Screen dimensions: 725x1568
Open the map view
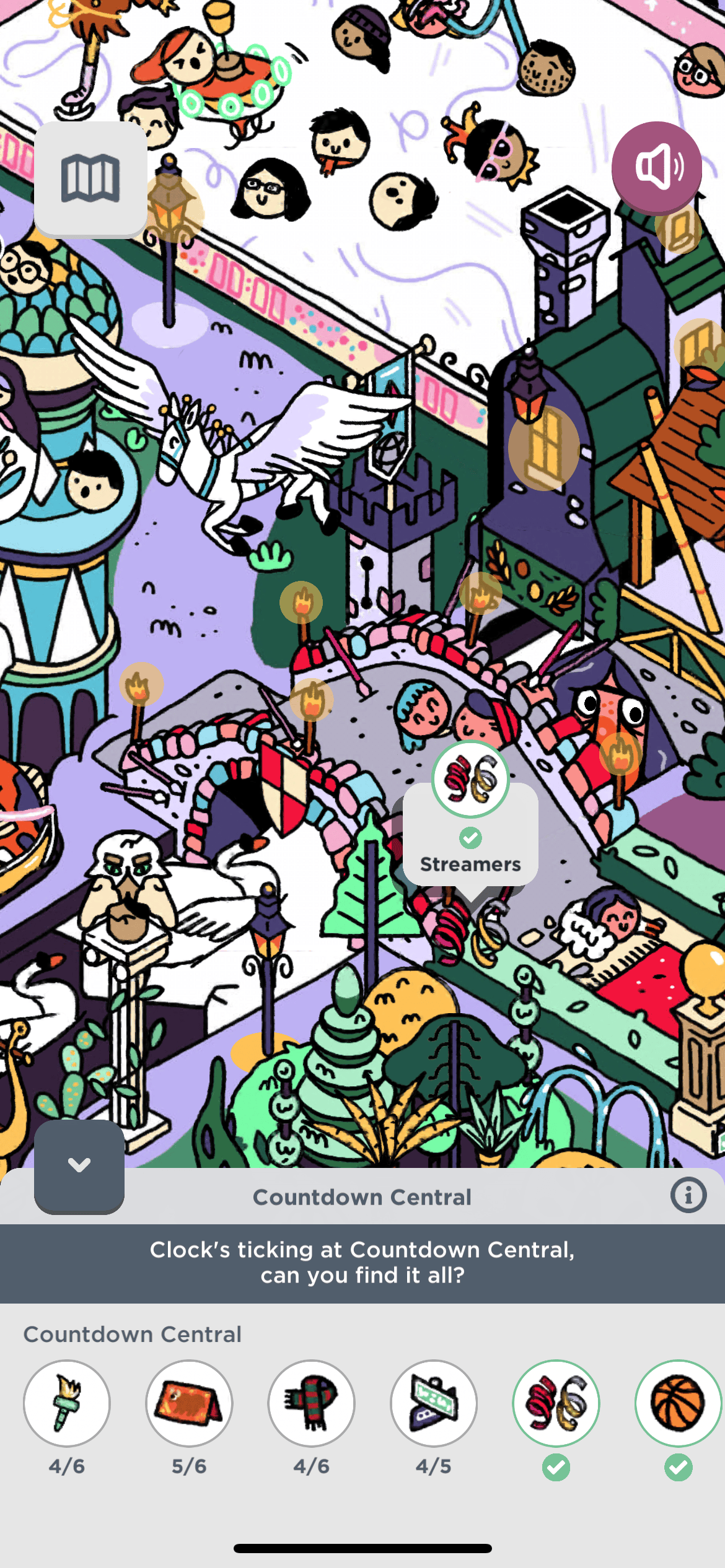pos(90,178)
